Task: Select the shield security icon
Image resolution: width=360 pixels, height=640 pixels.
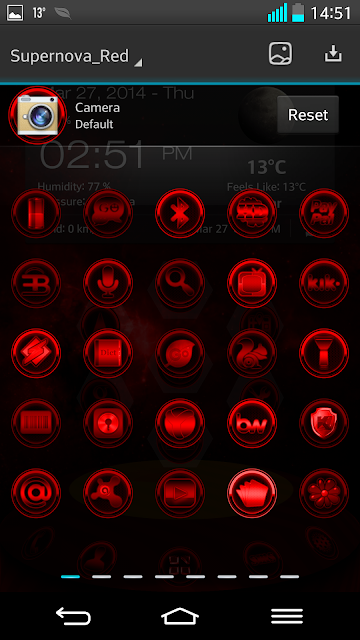Action: click(x=324, y=423)
